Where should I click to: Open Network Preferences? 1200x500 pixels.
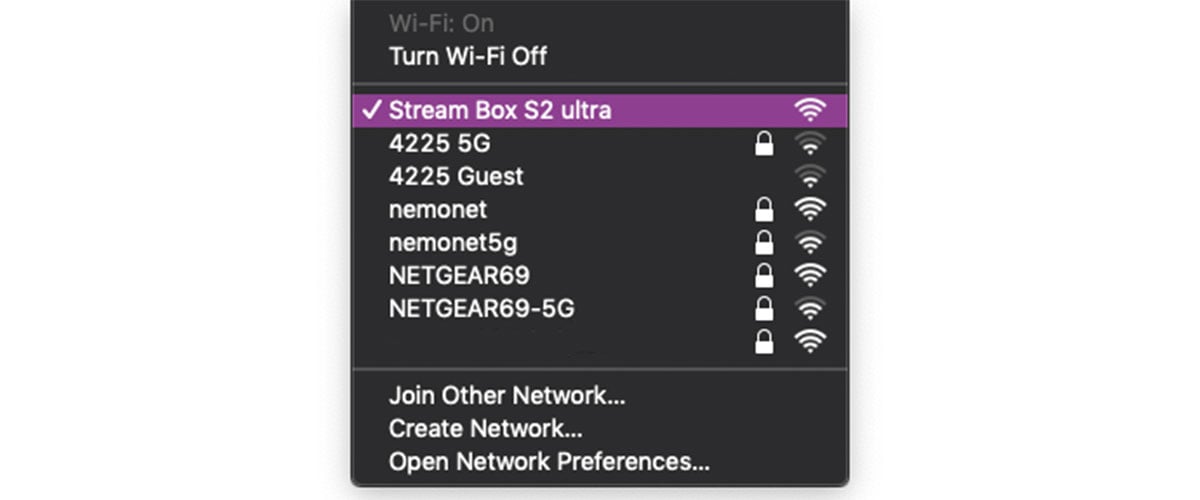point(549,462)
